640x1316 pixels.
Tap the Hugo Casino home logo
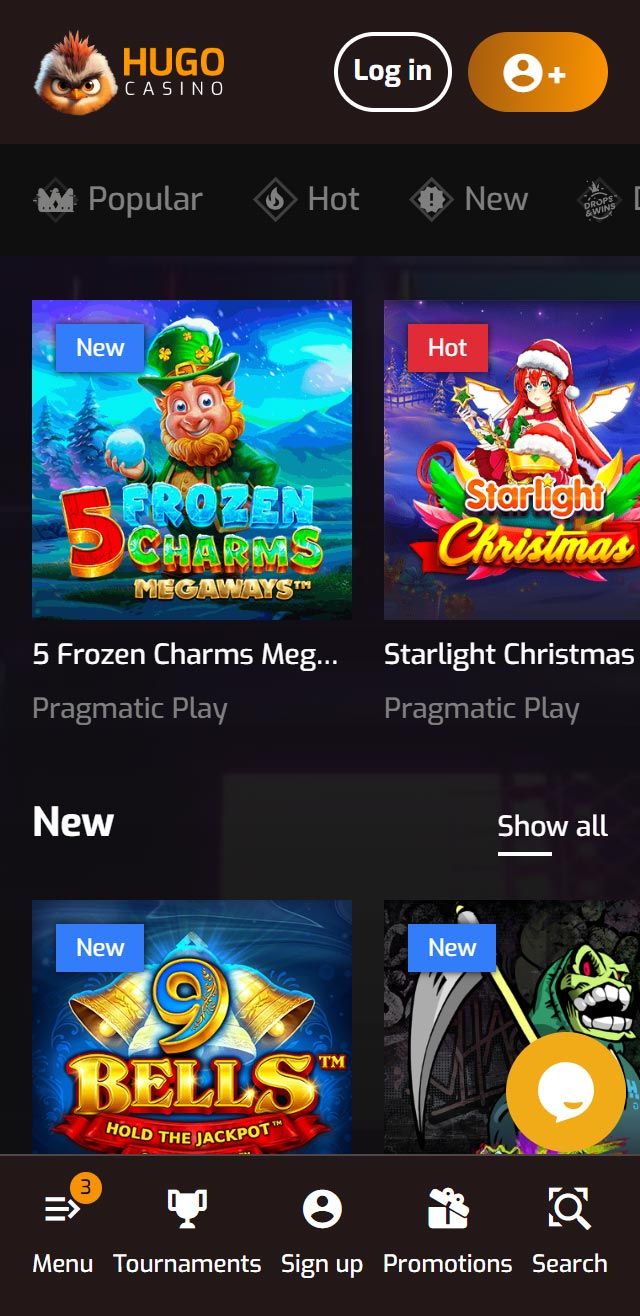(130, 72)
